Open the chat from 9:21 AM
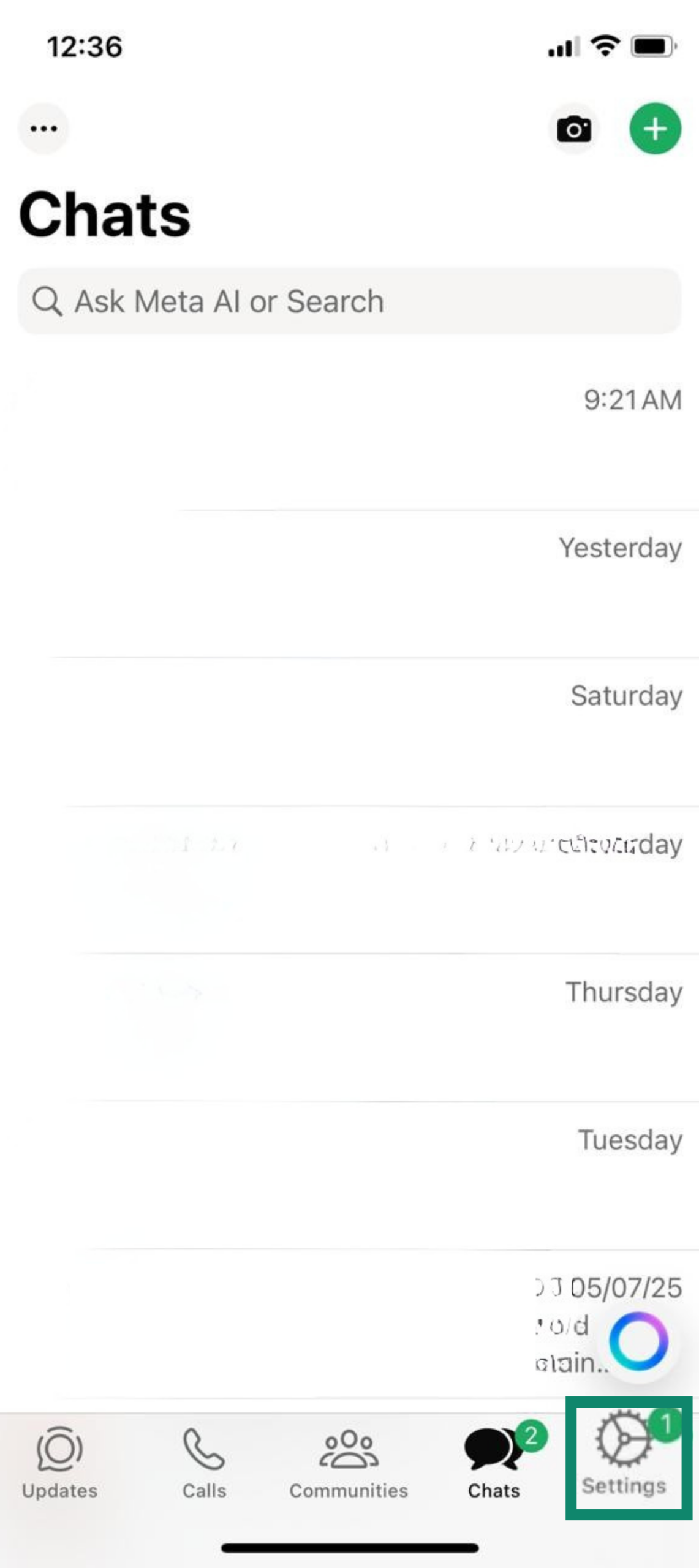 pos(349,435)
